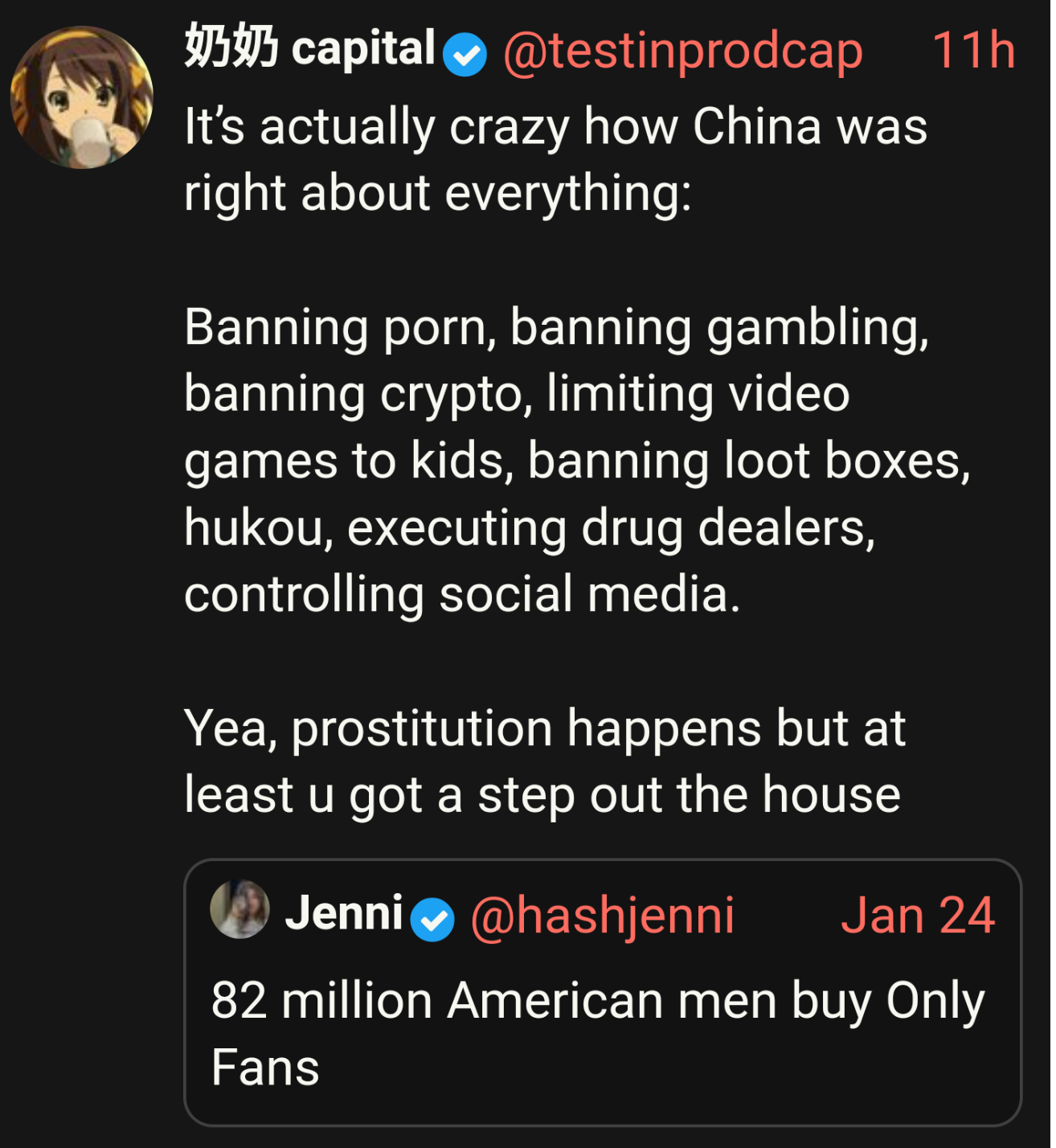This screenshot has width=1056, height=1148.
Task: Open the @testinprodcap handle
Action: (683, 51)
